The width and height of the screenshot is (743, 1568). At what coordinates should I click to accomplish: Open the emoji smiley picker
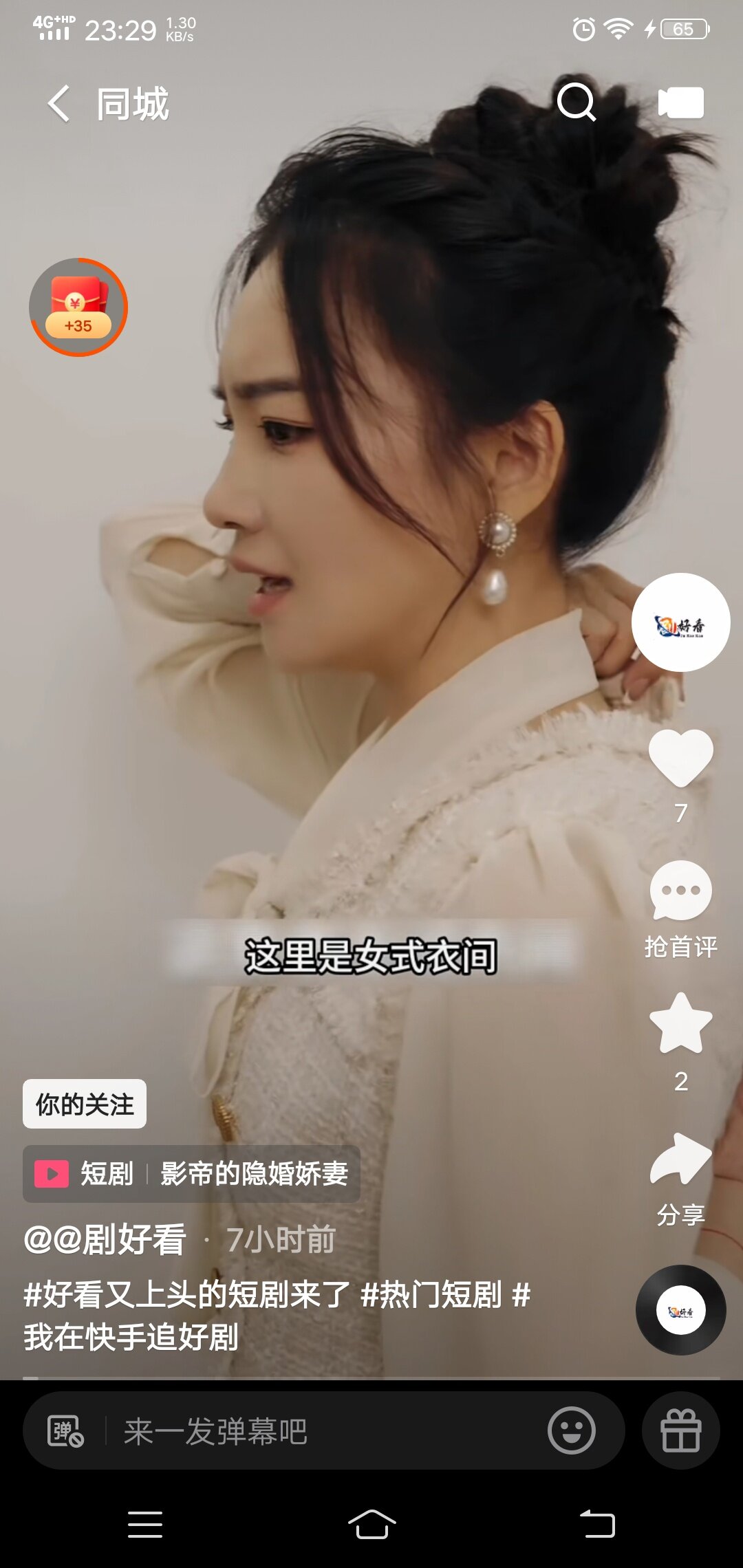(571, 1430)
